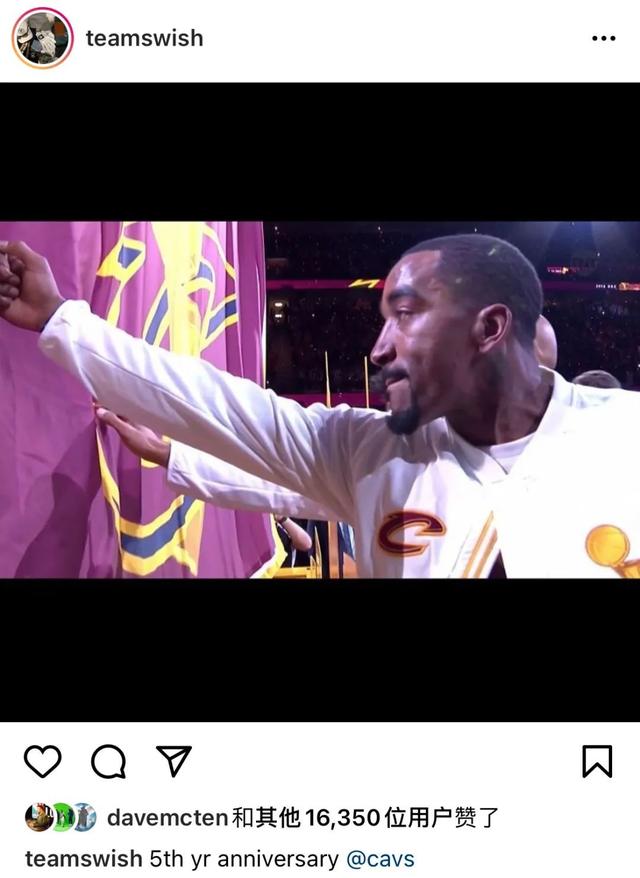Open teamswish profile picture
The height and width of the screenshot is (878, 640).
tap(42, 38)
